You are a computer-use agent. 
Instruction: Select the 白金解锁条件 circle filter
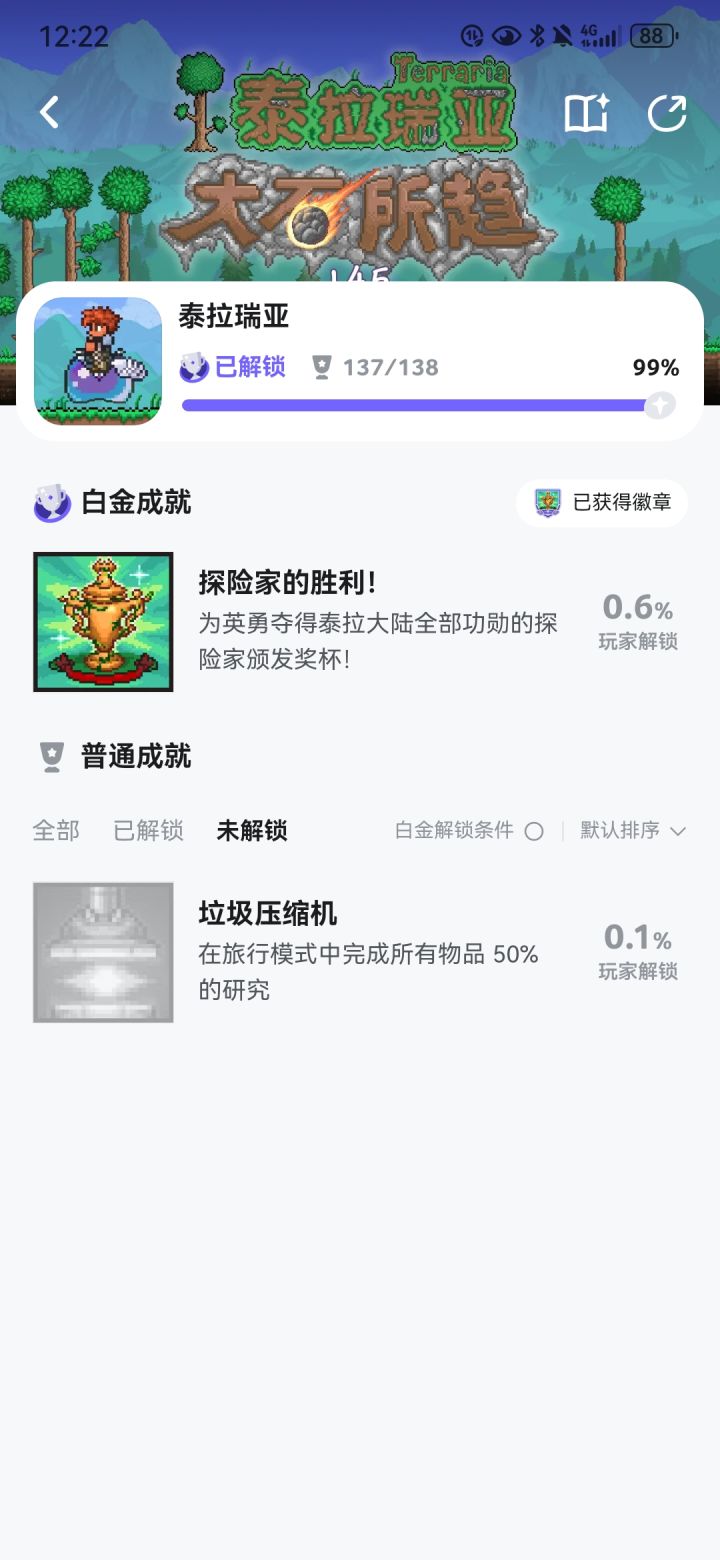[x=536, y=831]
